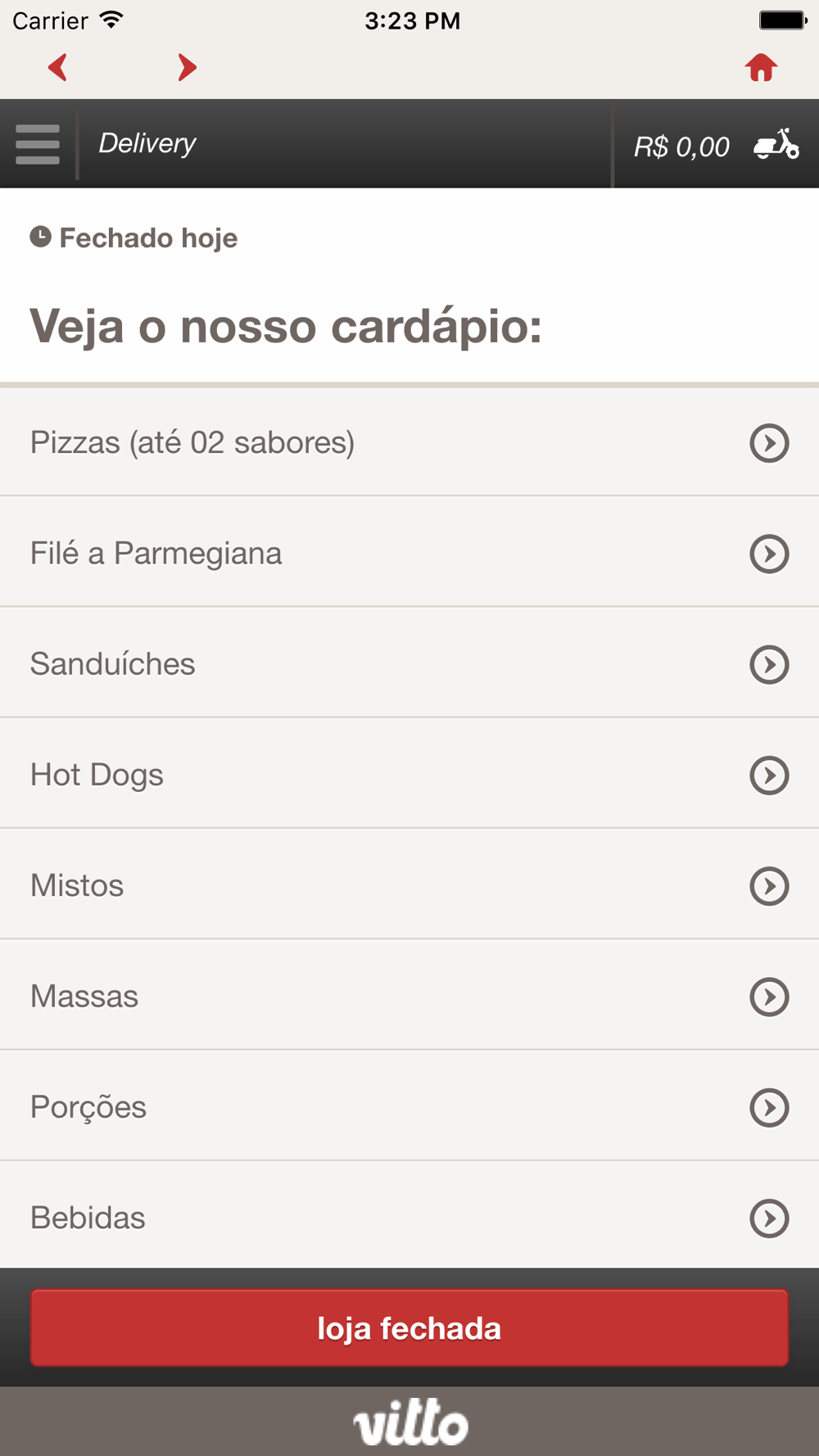View the Hot Dogs menu
Image resolution: width=819 pixels, height=1456 pixels.
(409, 774)
